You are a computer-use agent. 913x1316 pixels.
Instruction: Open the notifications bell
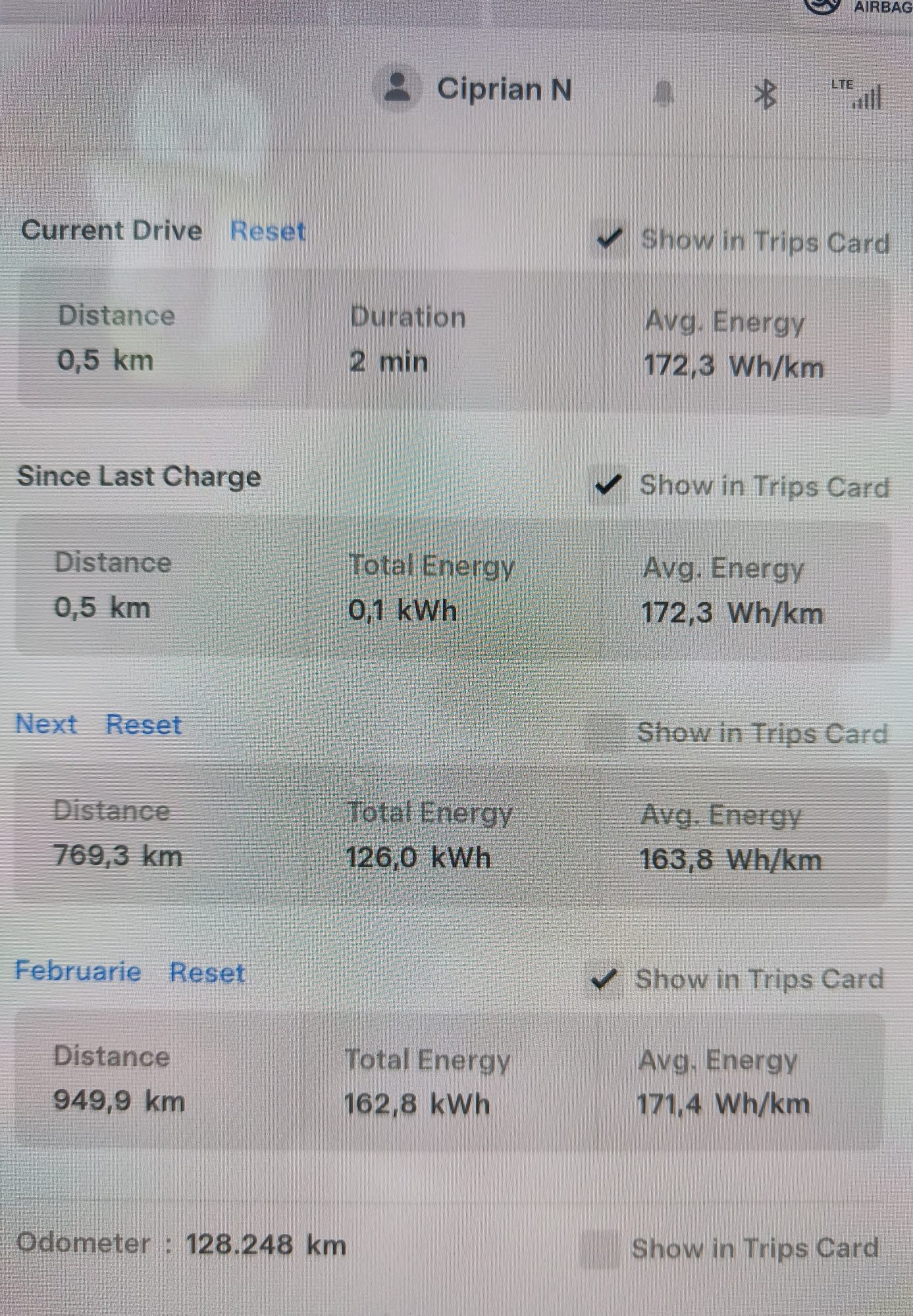tap(664, 94)
